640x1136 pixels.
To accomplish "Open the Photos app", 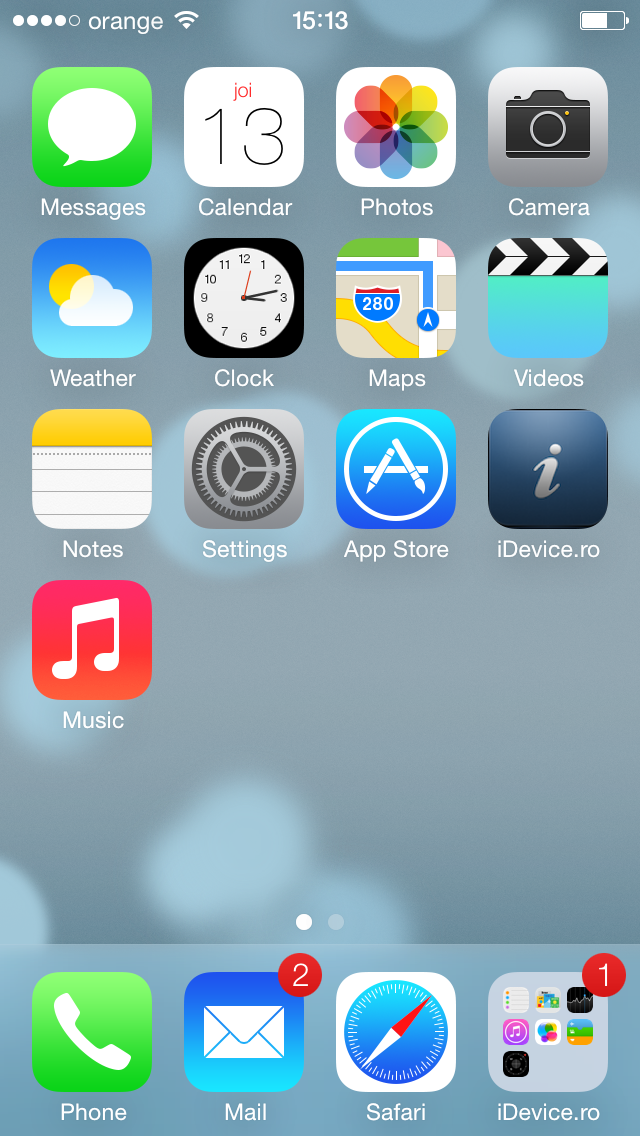I will (396, 127).
